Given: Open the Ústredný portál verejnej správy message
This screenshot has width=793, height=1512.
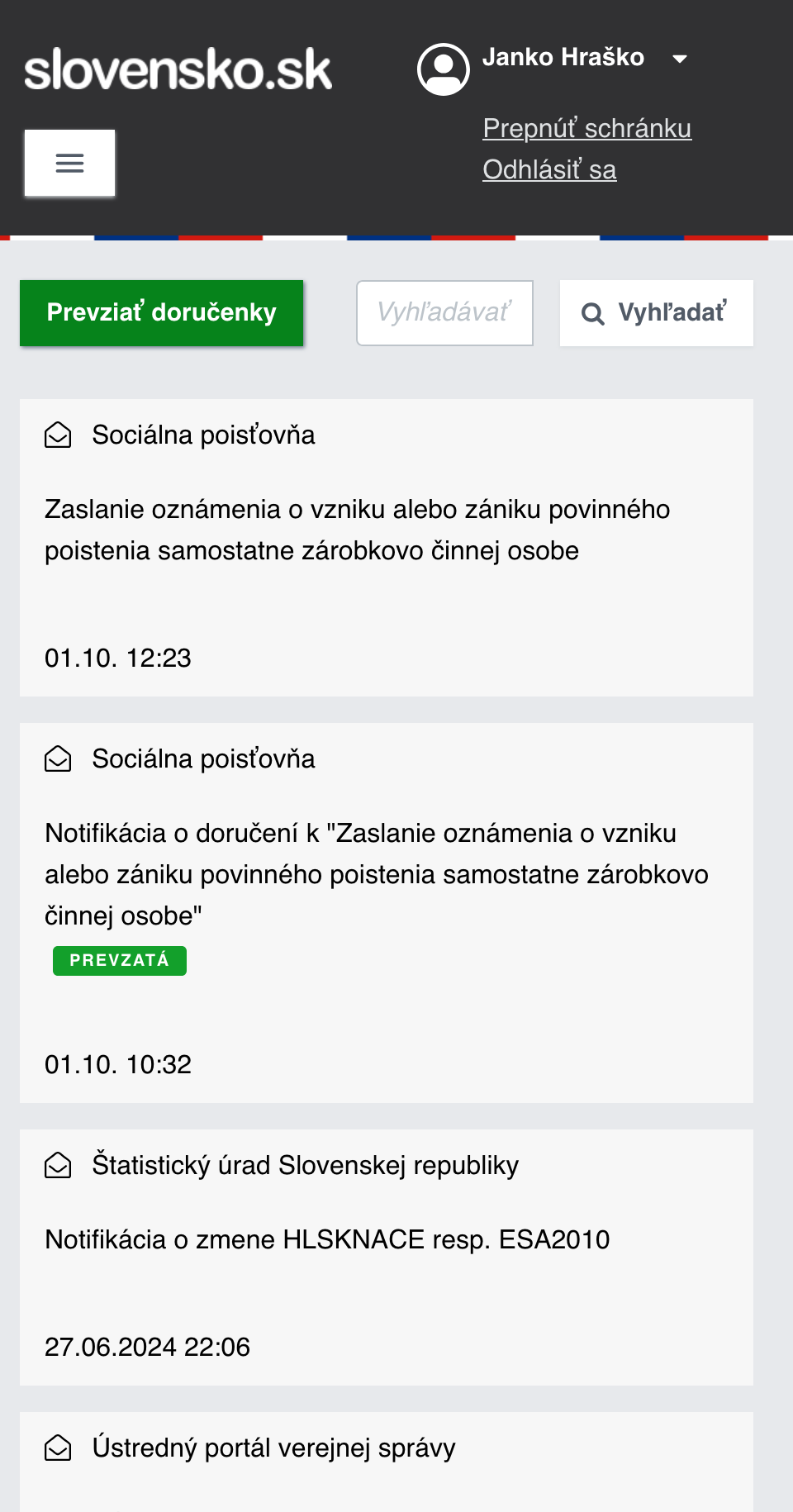Looking at the screenshot, I should click(273, 1447).
